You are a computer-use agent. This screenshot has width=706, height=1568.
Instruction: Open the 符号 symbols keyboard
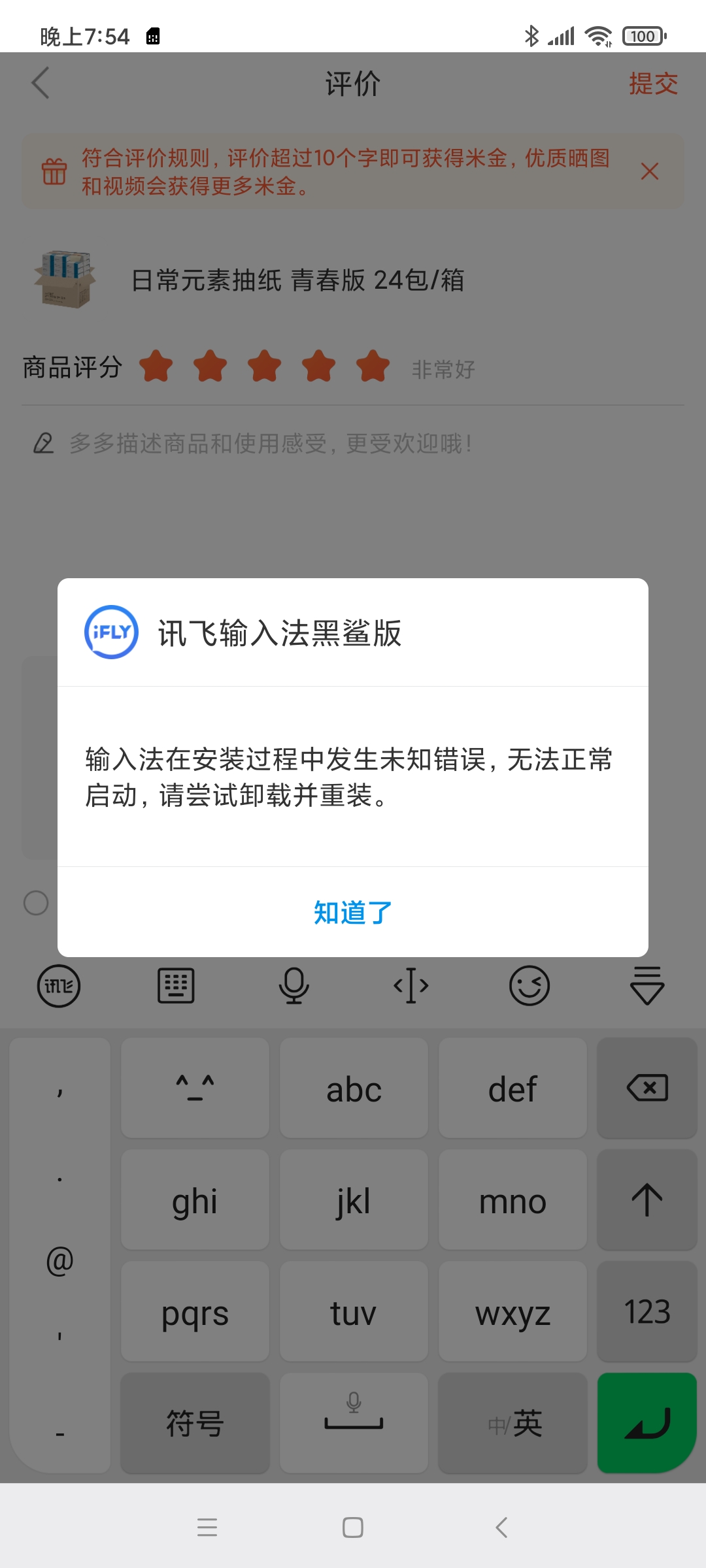(195, 1423)
